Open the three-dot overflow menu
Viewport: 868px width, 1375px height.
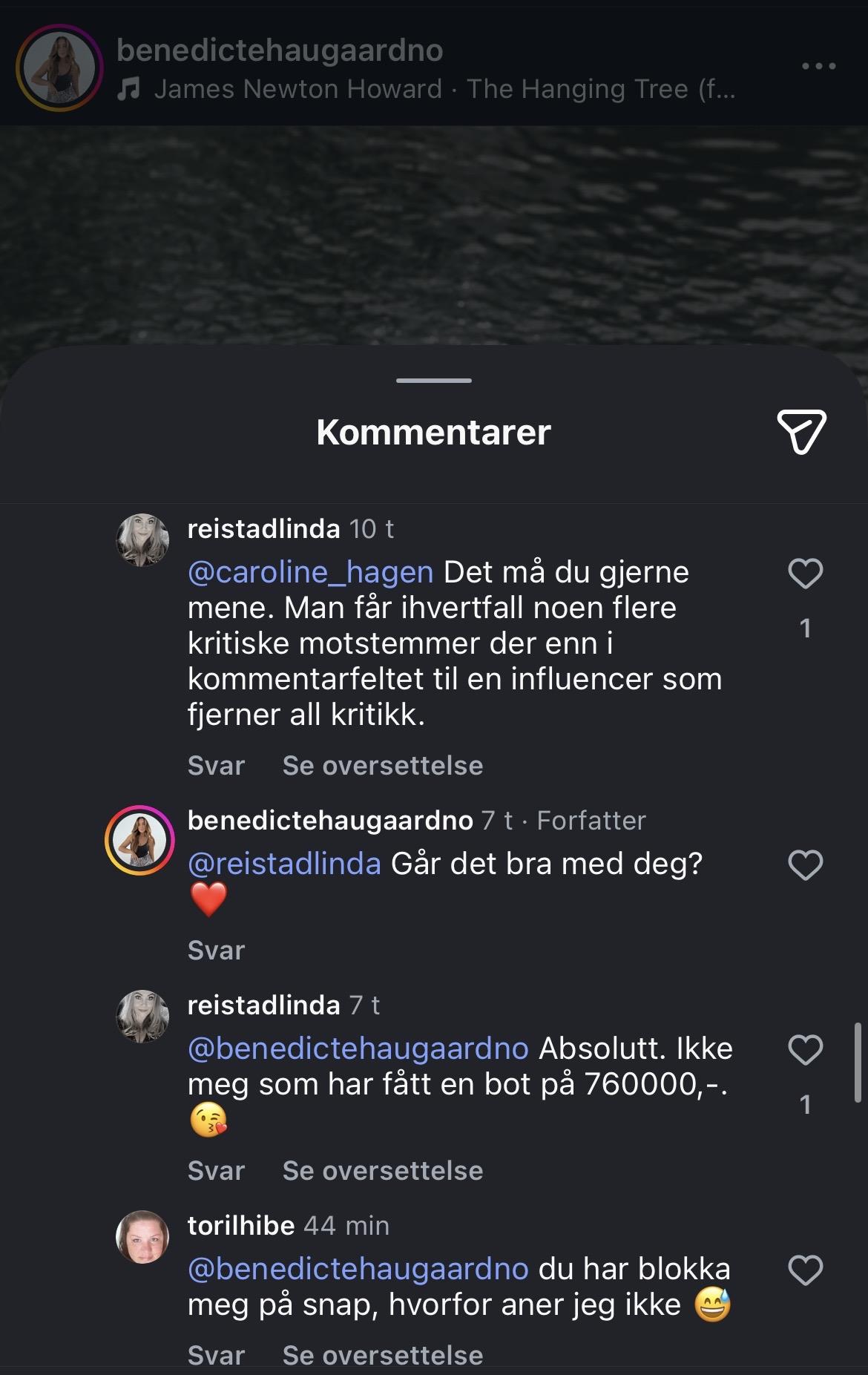[818, 66]
